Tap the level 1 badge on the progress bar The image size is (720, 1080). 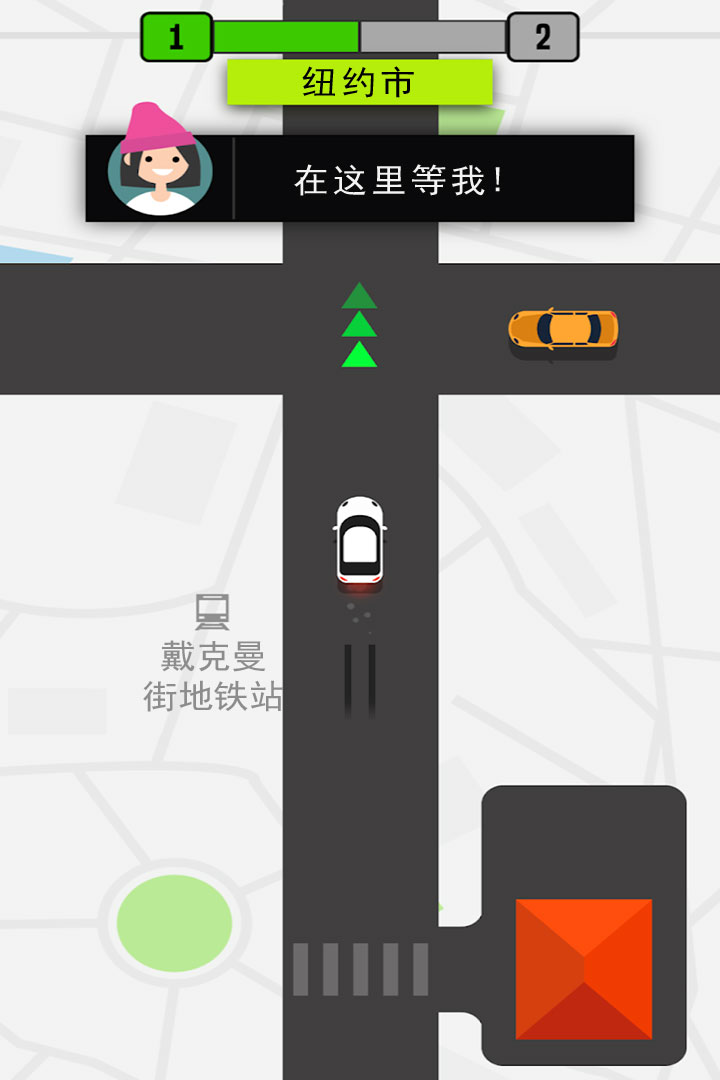tap(175, 38)
